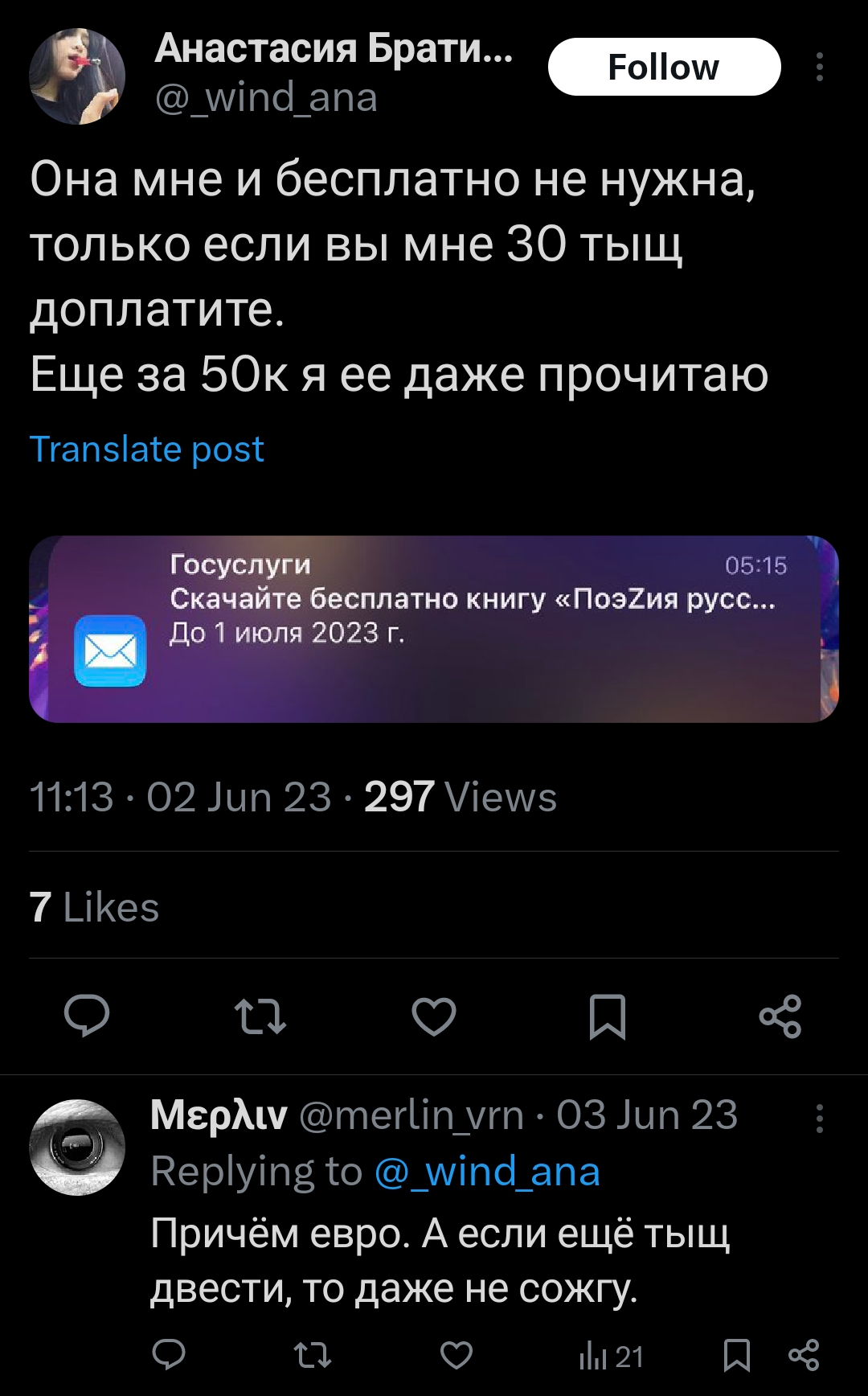
Task: Bookmark Μερλιν's reply
Action: tap(736, 1356)
